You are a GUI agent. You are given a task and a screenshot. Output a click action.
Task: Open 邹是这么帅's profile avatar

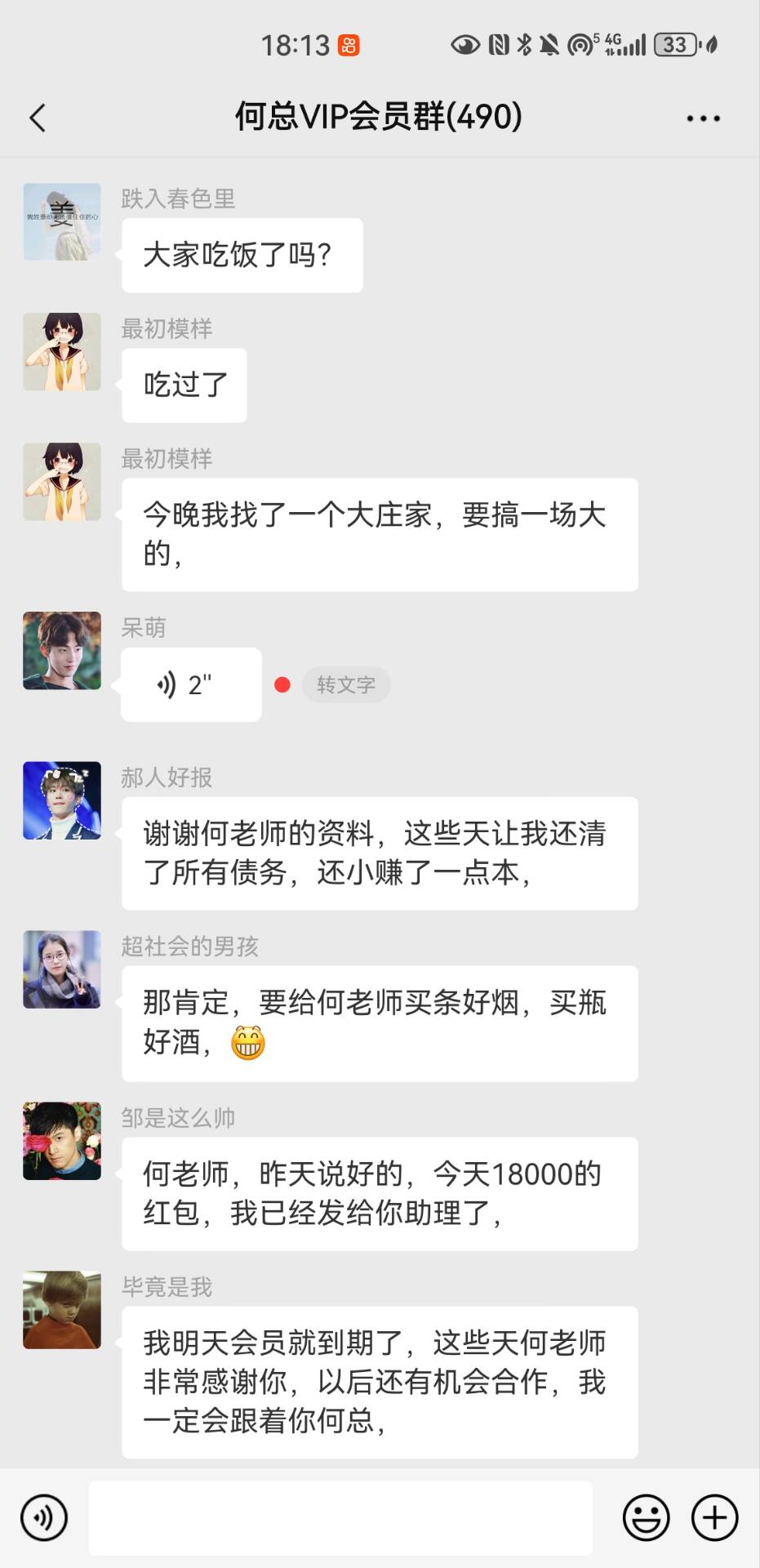click(x=62, y=1141)
